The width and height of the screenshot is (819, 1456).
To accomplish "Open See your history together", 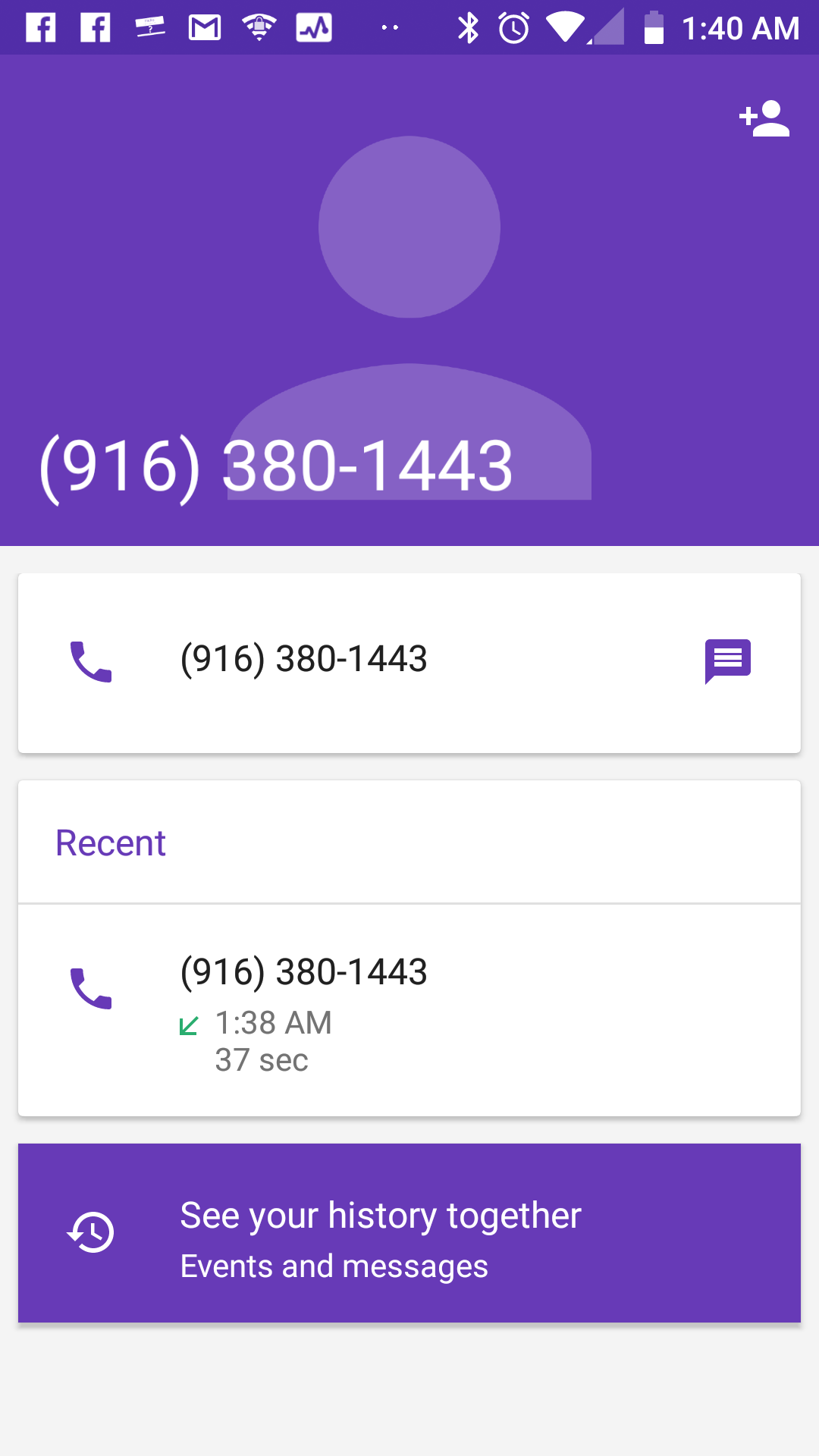I will coord(409,1233).
